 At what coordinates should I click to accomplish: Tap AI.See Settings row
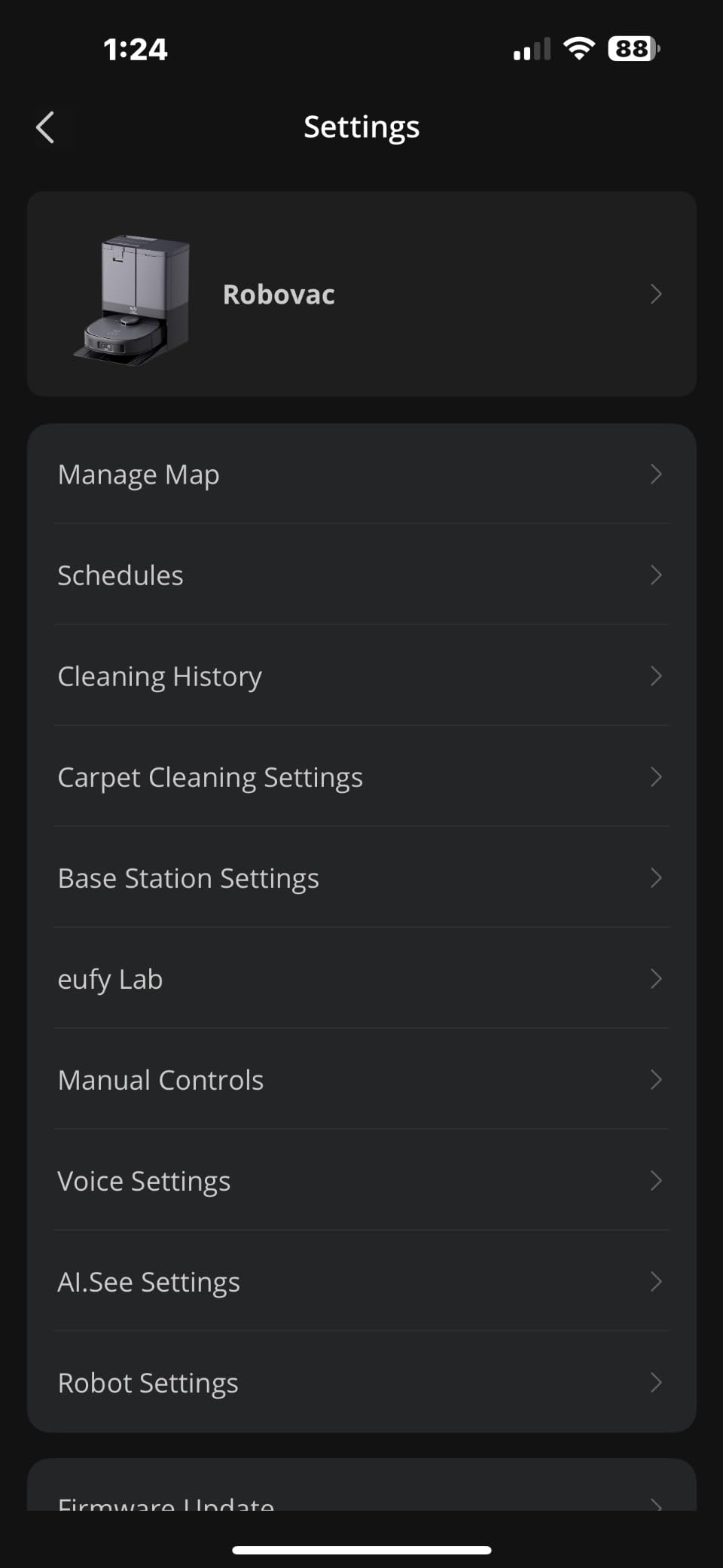coord(361,1282)
